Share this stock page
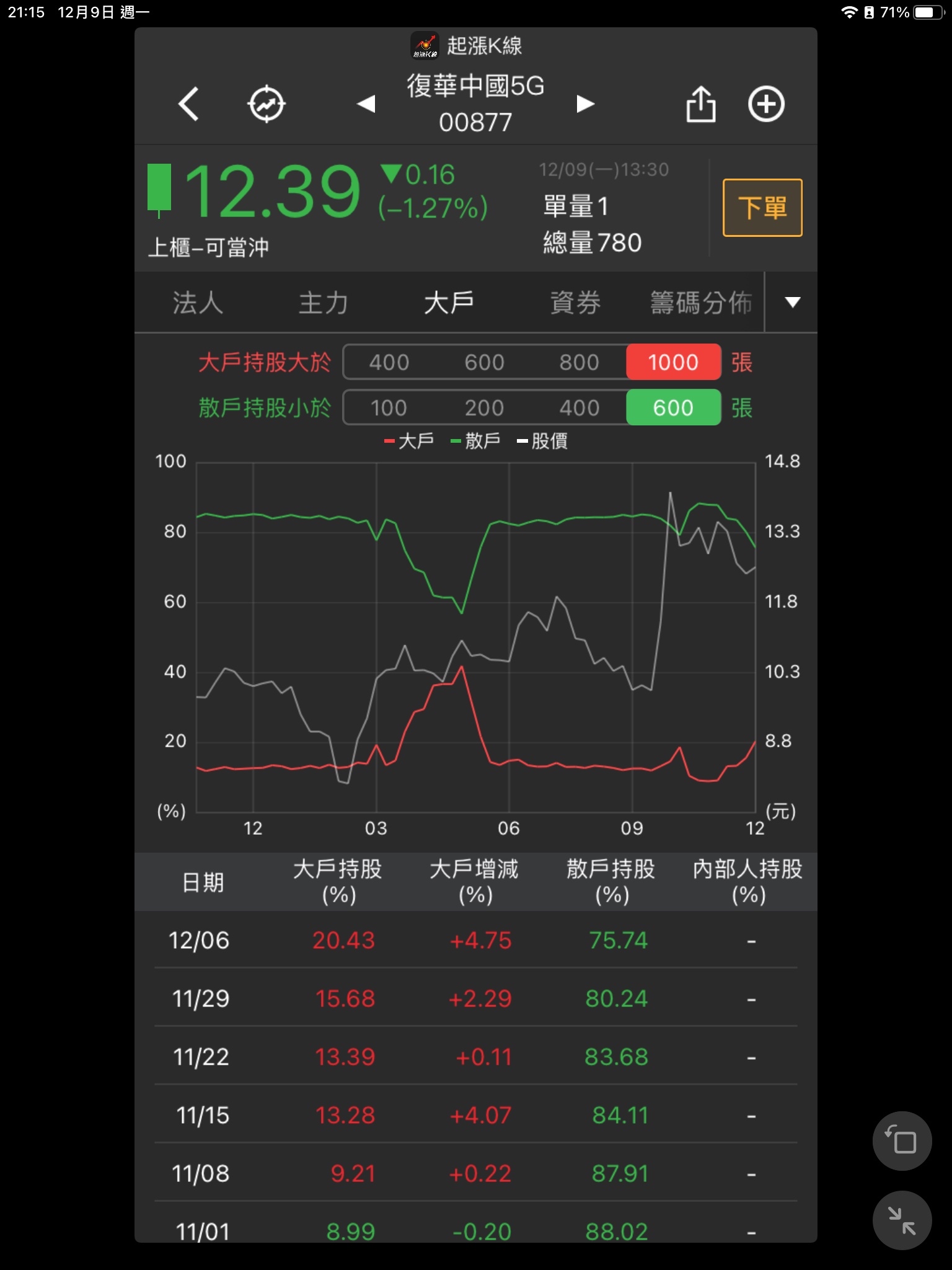The height and width of the screenshot is (1270, 952). click(x=701, y=104)
